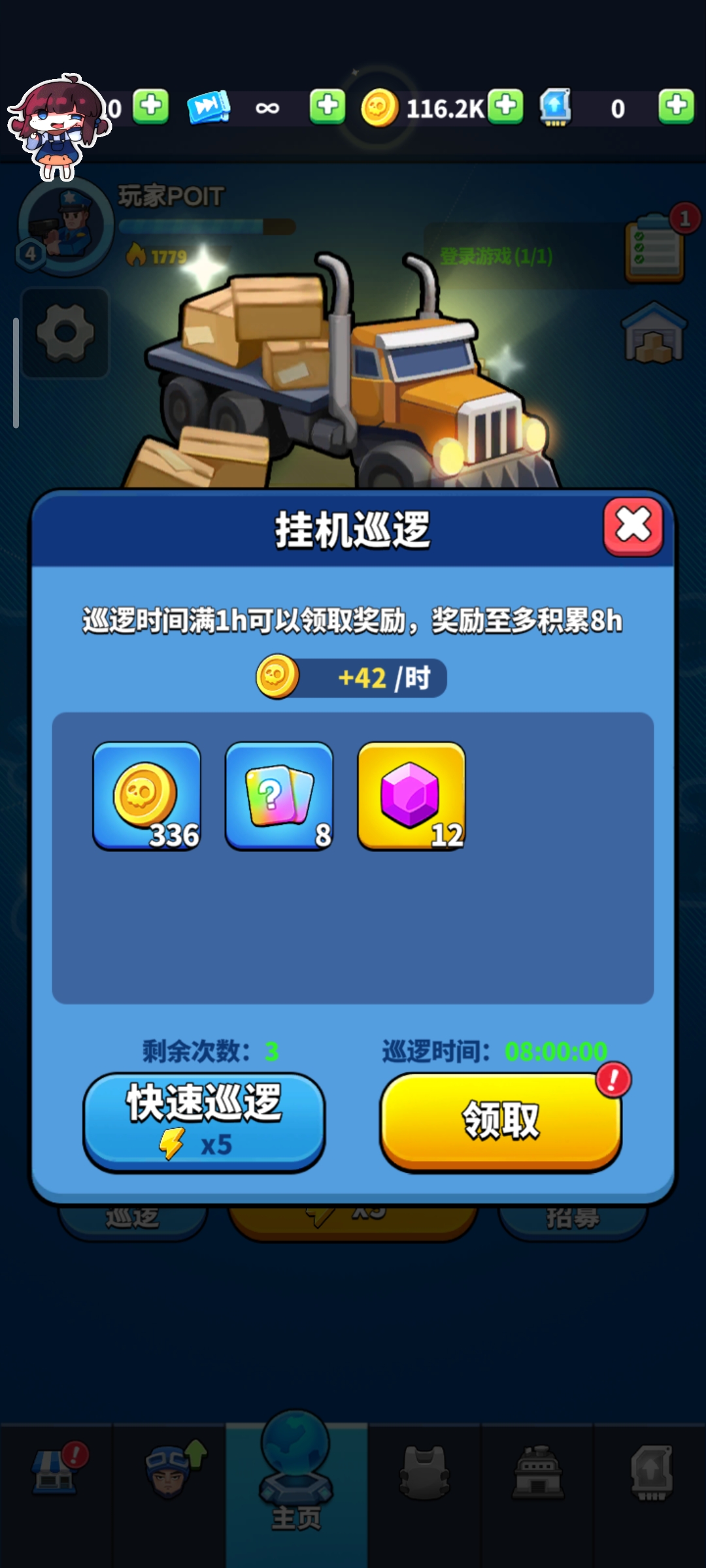The height and width of the screenshot is (1568, 706).
Task: Add more chip currency with plus button
Action: [676, 106]
